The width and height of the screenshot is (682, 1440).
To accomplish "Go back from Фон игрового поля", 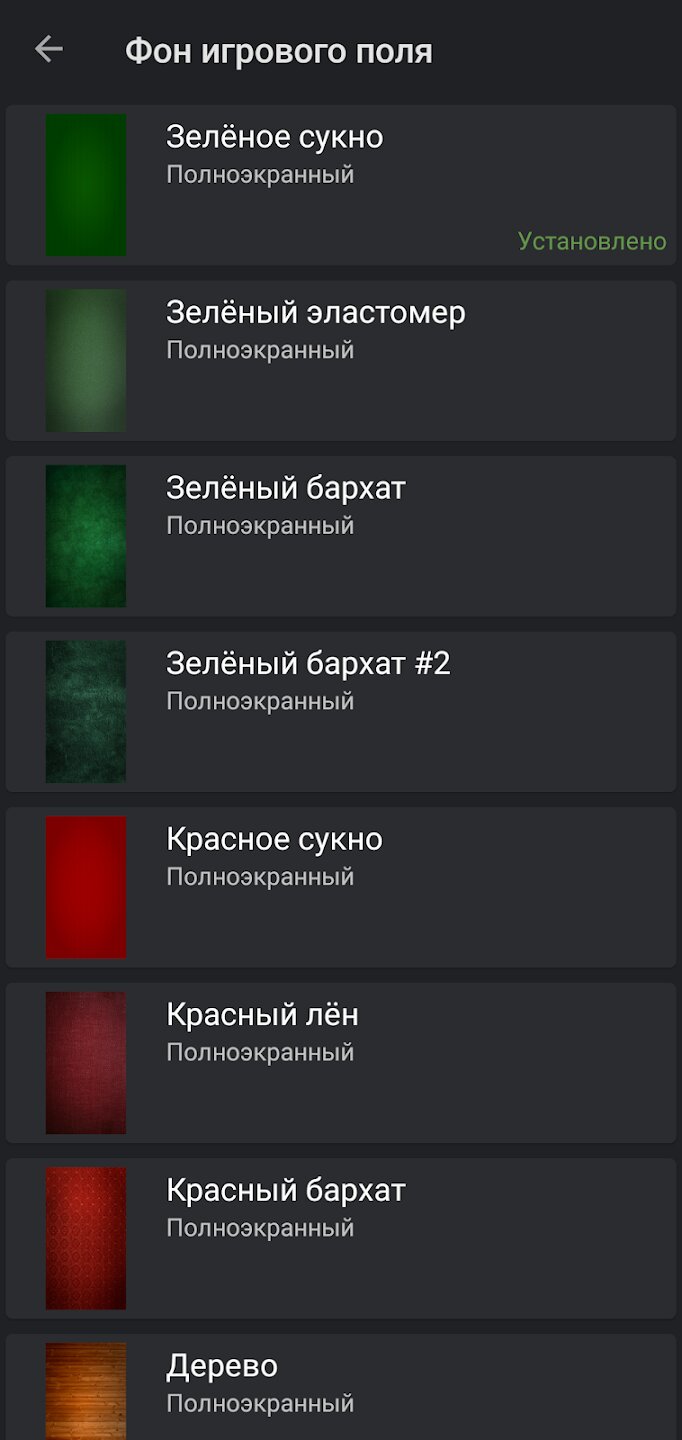I will 48,49.
